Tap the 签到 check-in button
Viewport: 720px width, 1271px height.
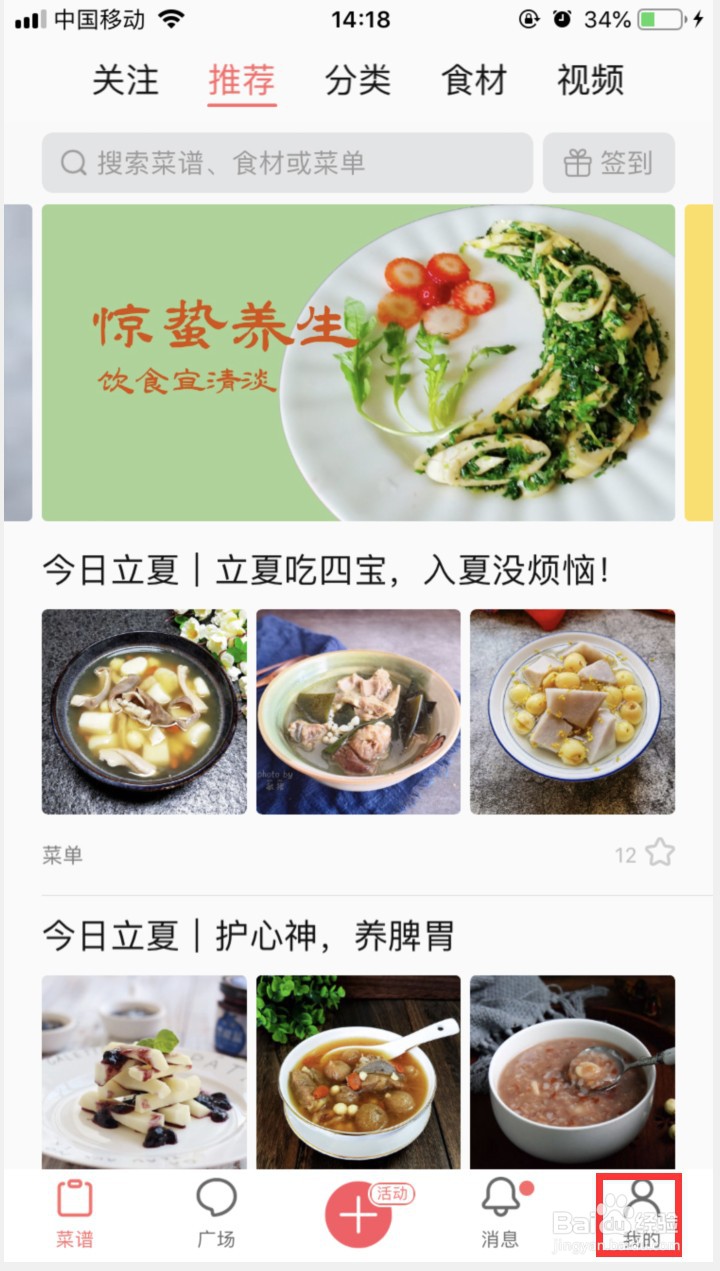(608, 162)
